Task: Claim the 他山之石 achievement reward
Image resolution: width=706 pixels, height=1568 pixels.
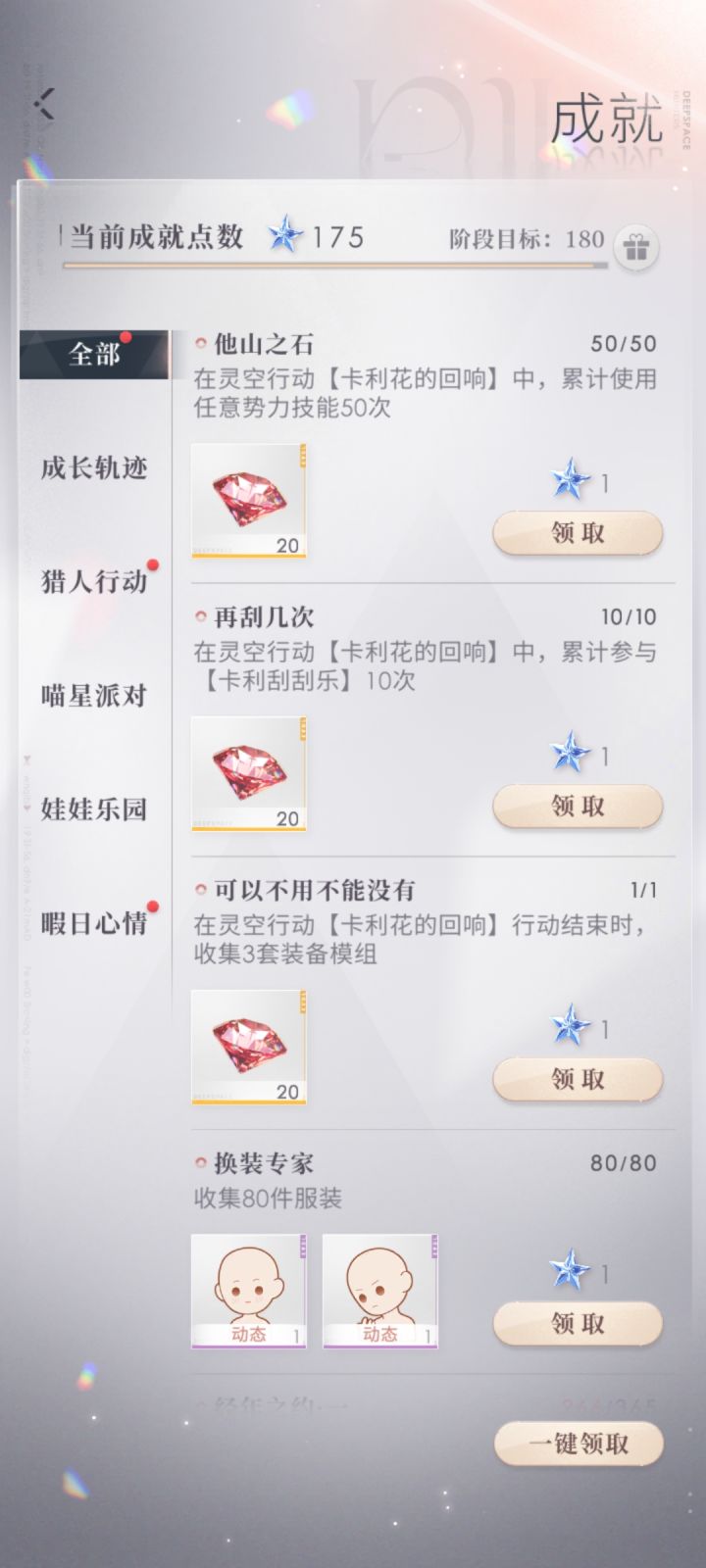Action: coord(578,532)
